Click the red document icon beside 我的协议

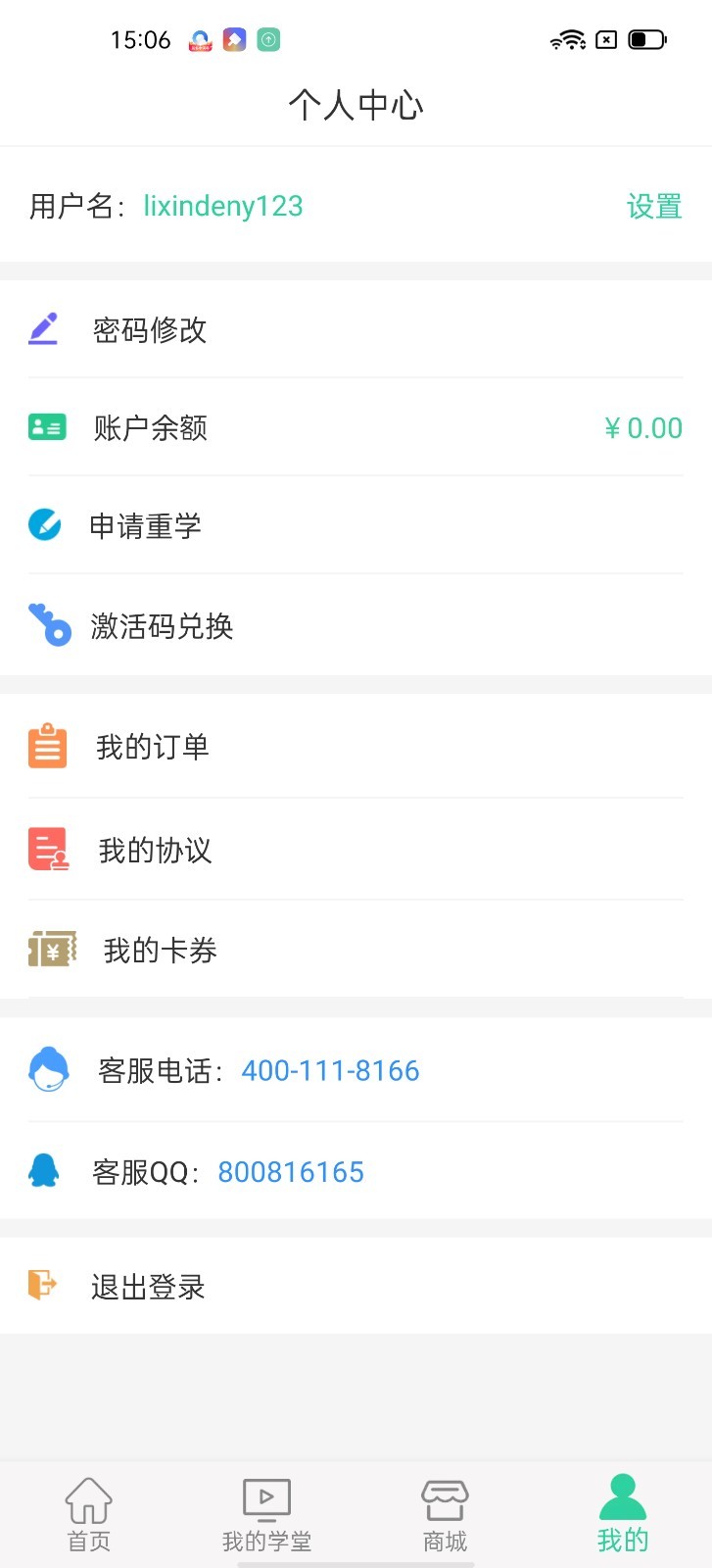(46, 849)
